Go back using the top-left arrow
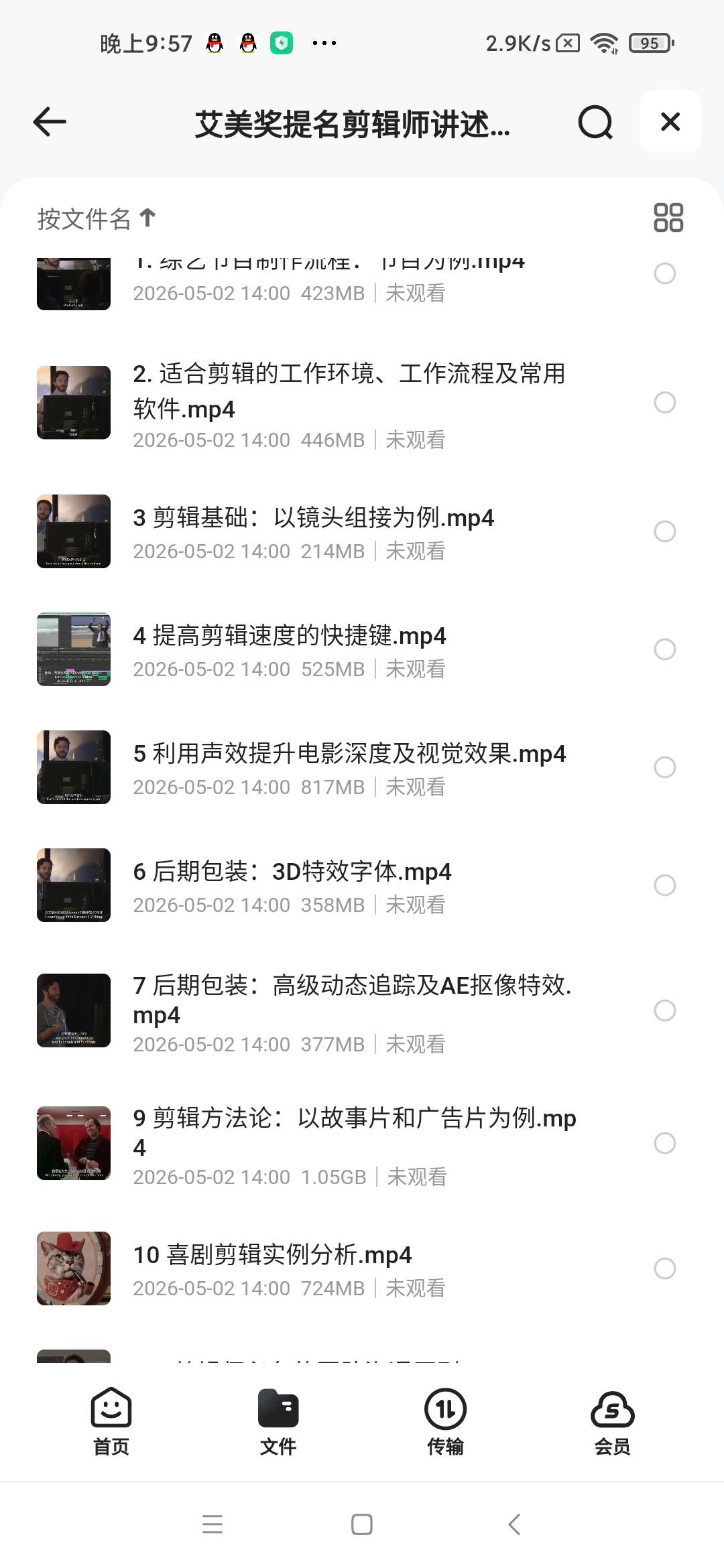The height and width of the screenshot is (1568, 724). click(50, 122)
